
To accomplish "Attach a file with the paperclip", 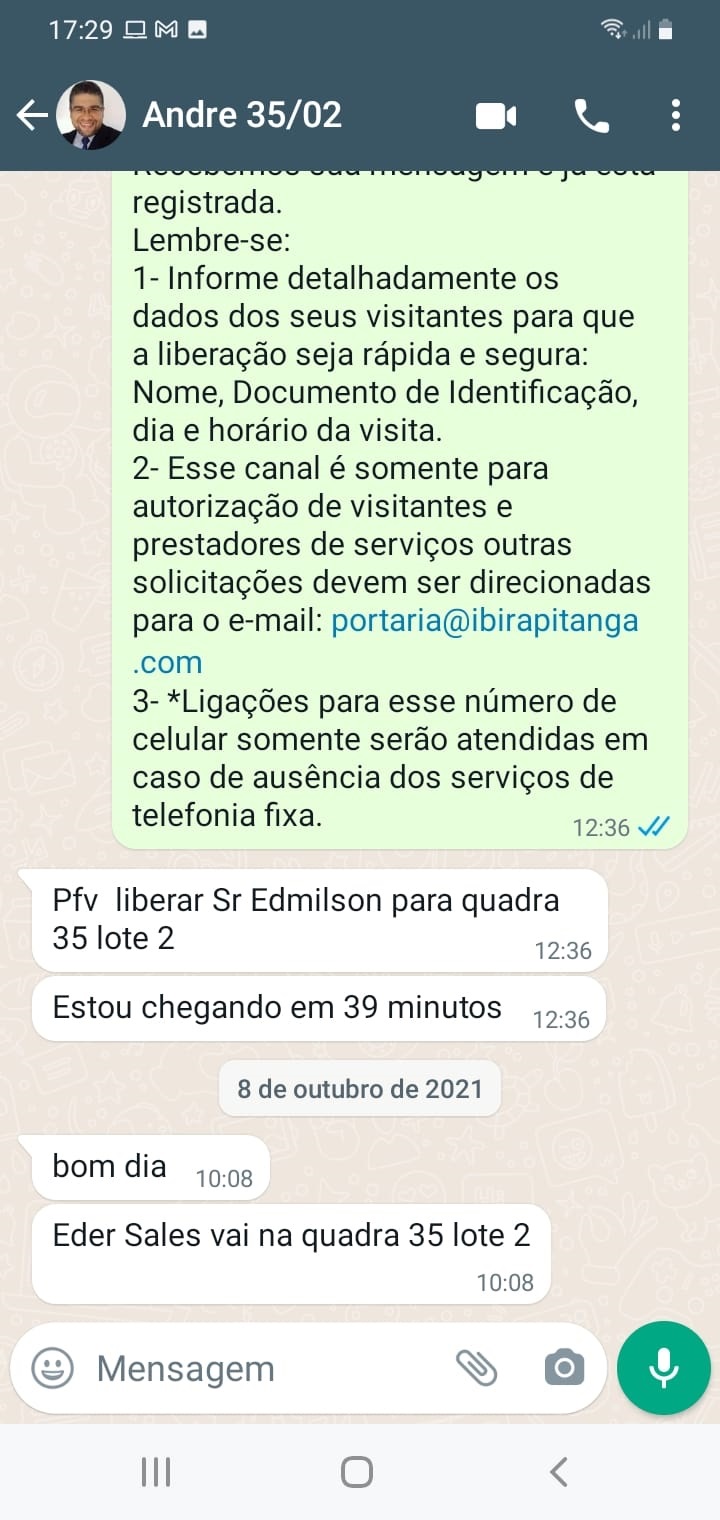I will coord(477,1368).
